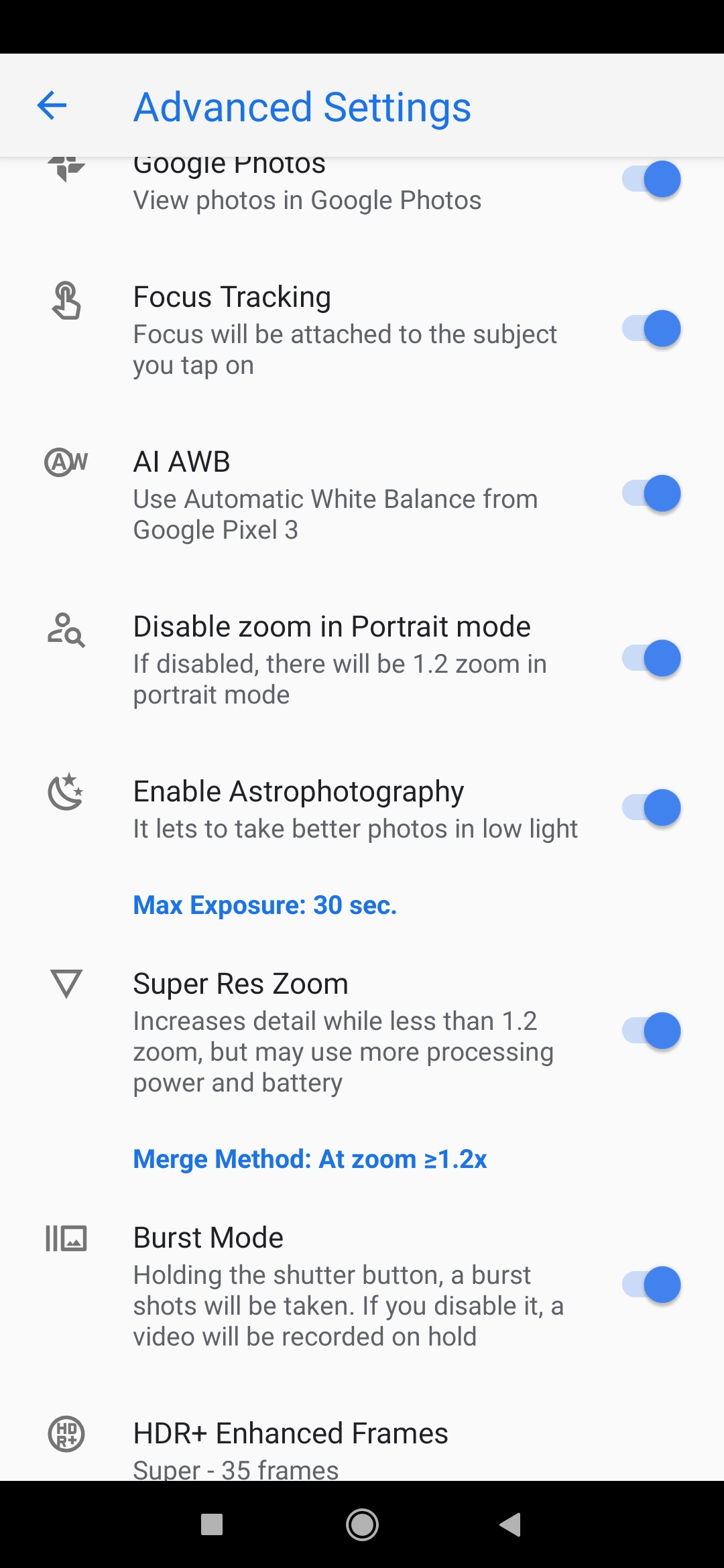Switch off AI AWB
724x1568 pixels.
(651, 494)
